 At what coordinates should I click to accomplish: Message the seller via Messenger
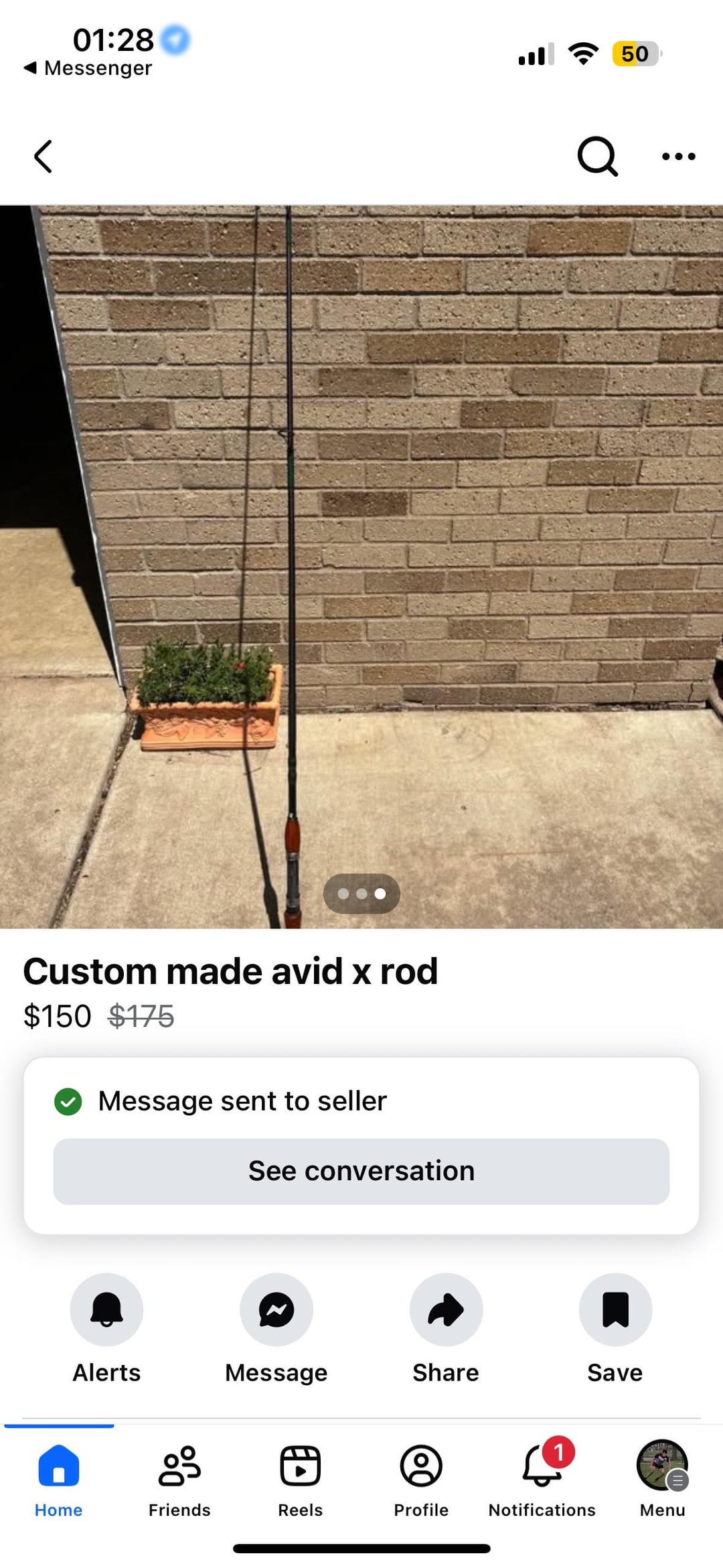click(x=276, y=1309)
